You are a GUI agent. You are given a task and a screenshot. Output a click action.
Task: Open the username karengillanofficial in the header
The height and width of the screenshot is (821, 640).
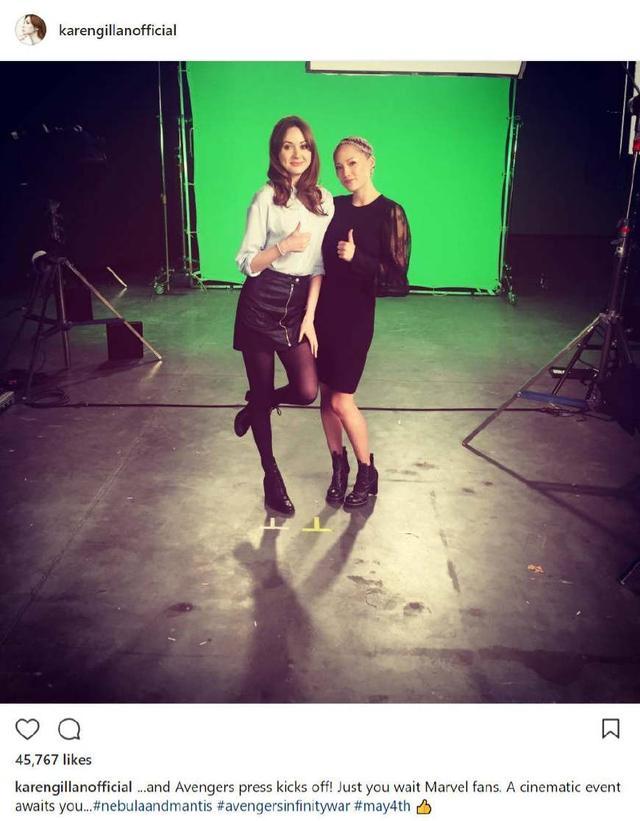[118, 31]
